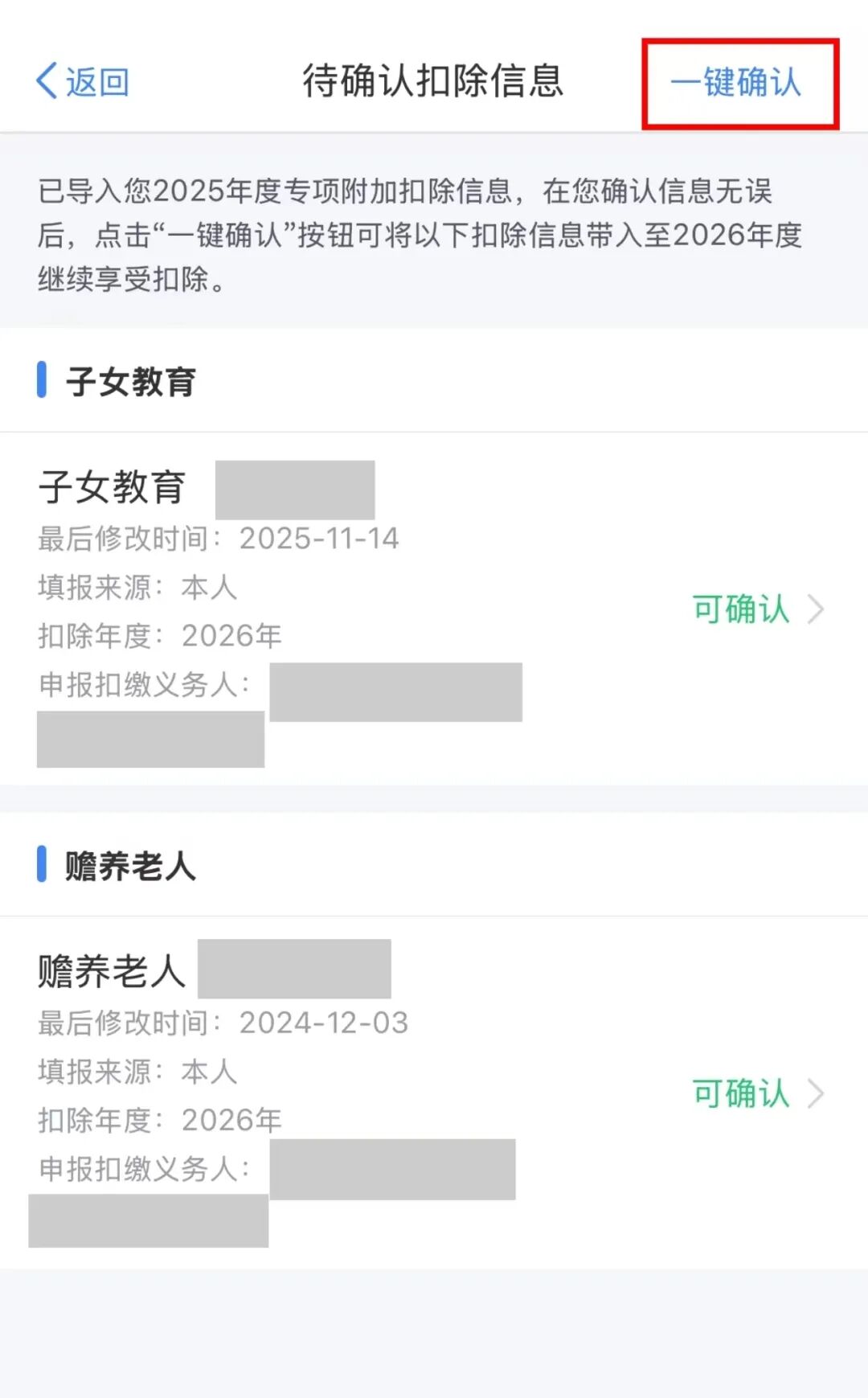Click the back chevron icon beside 返回
Viewport: 868px width, 1398px height.
pyautogui.click(x=46, y=80)
